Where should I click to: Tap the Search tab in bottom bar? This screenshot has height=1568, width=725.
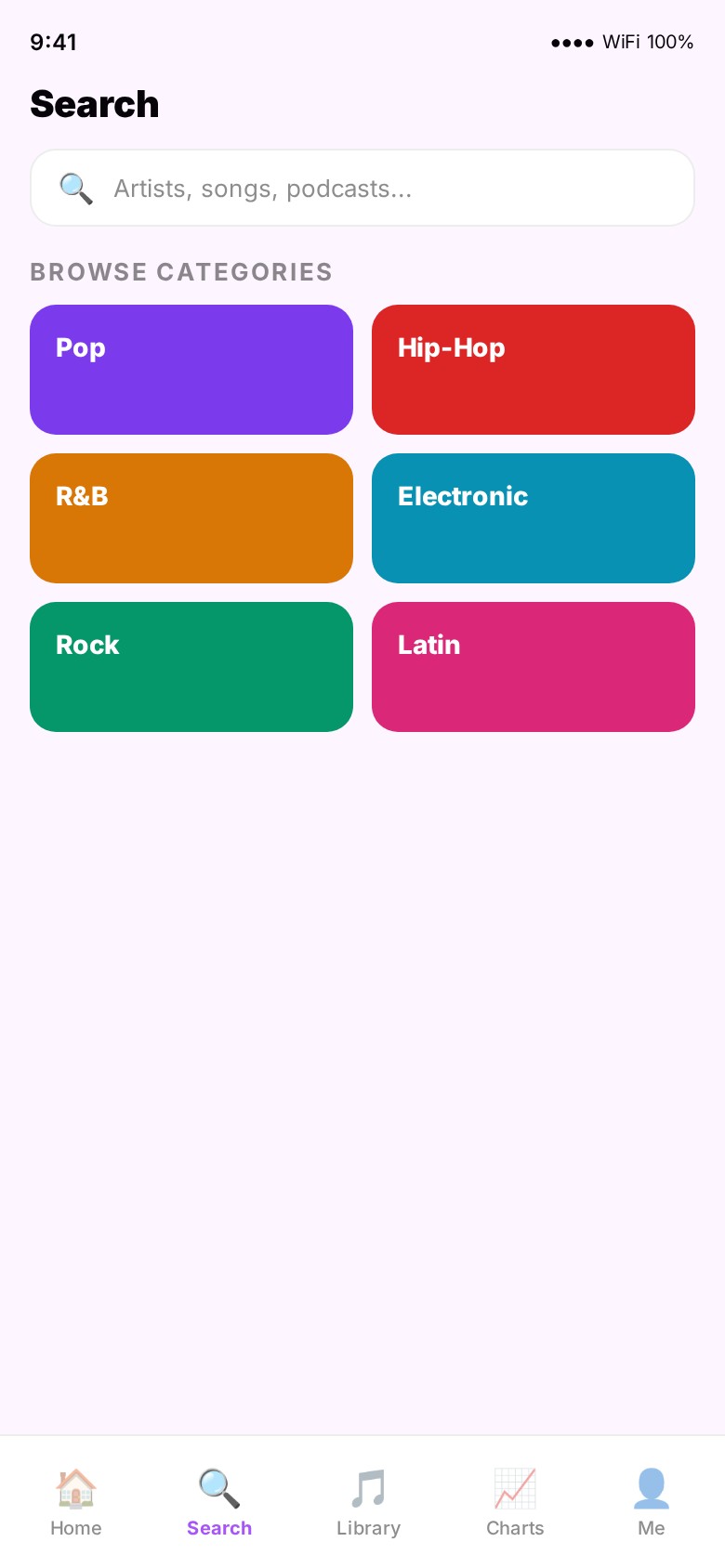click(219, 1502)
